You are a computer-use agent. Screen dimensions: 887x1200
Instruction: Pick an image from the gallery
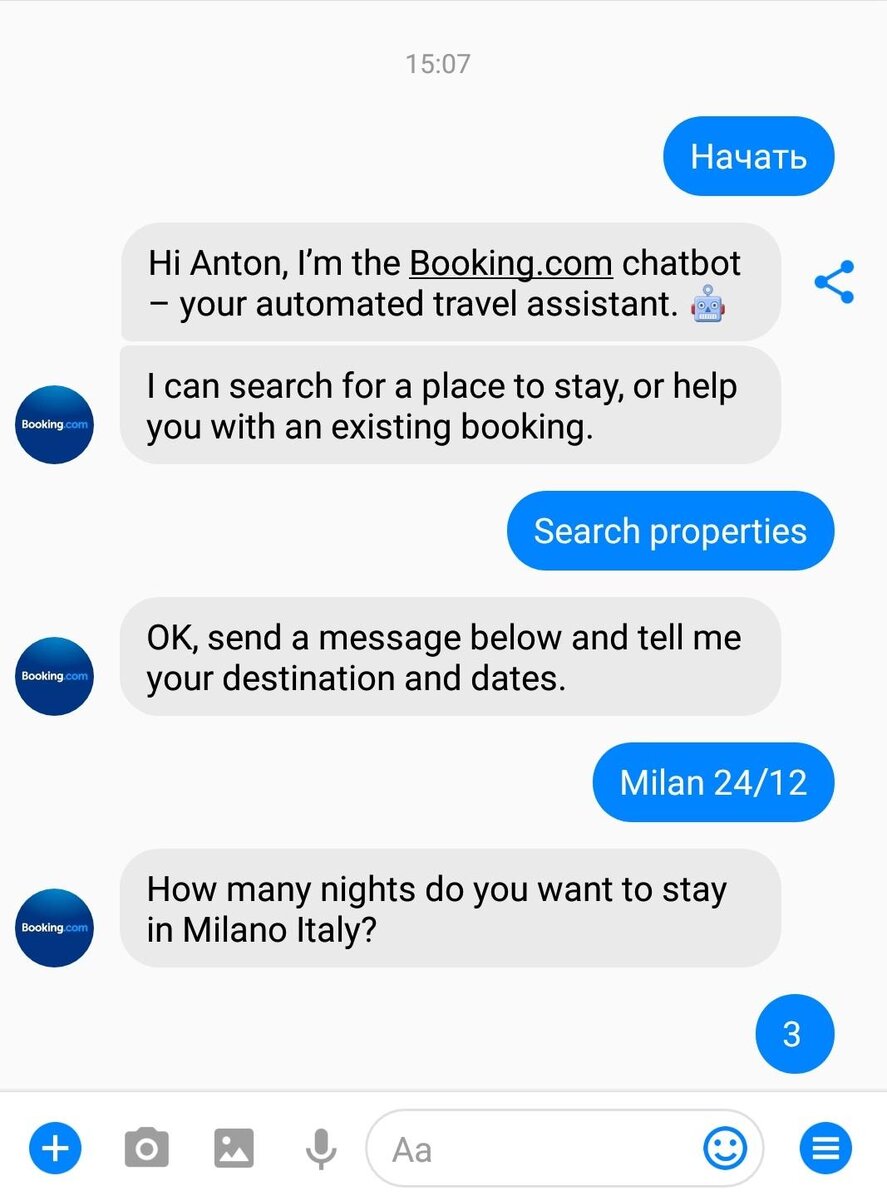point(234,1148)
